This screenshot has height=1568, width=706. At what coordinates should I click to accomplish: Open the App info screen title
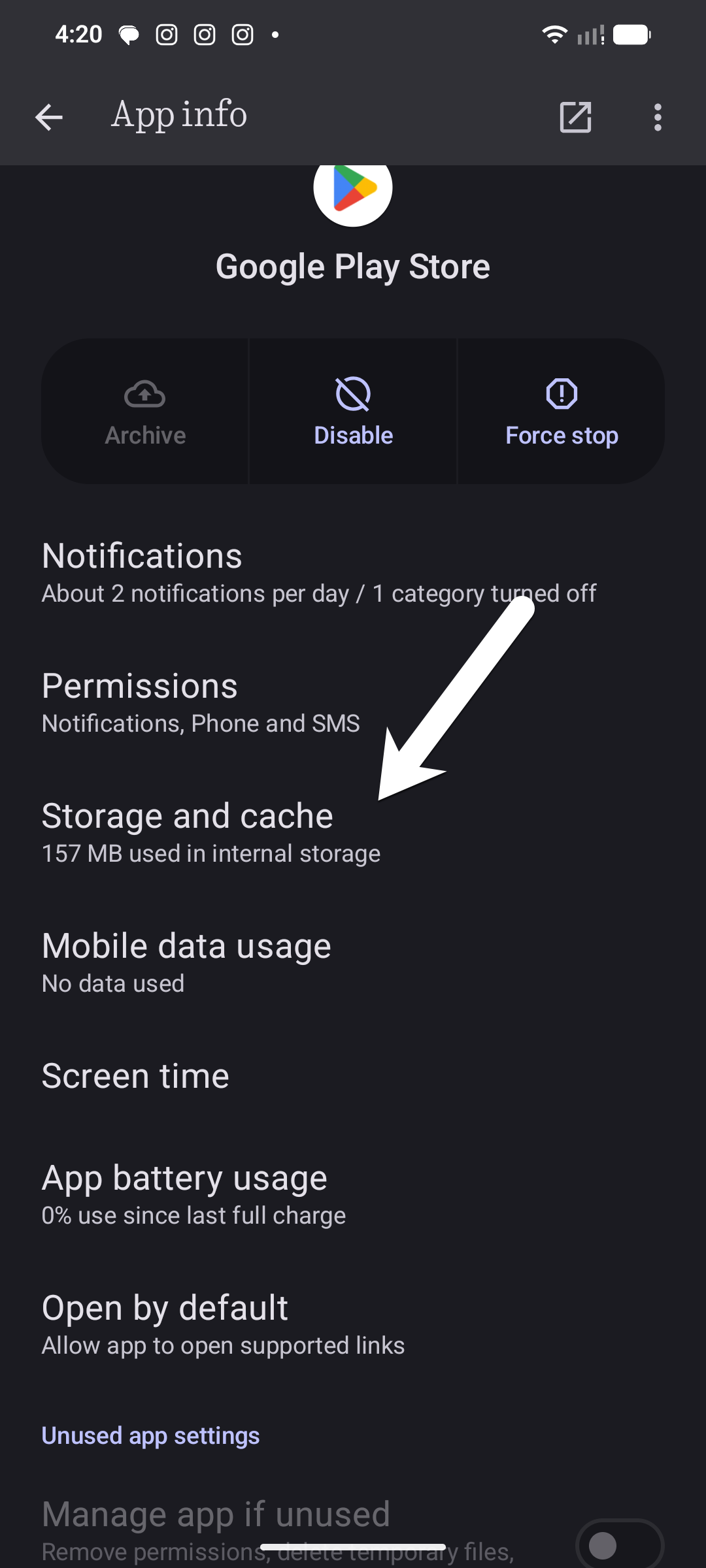pyautogui.click(x=178, y=114)
